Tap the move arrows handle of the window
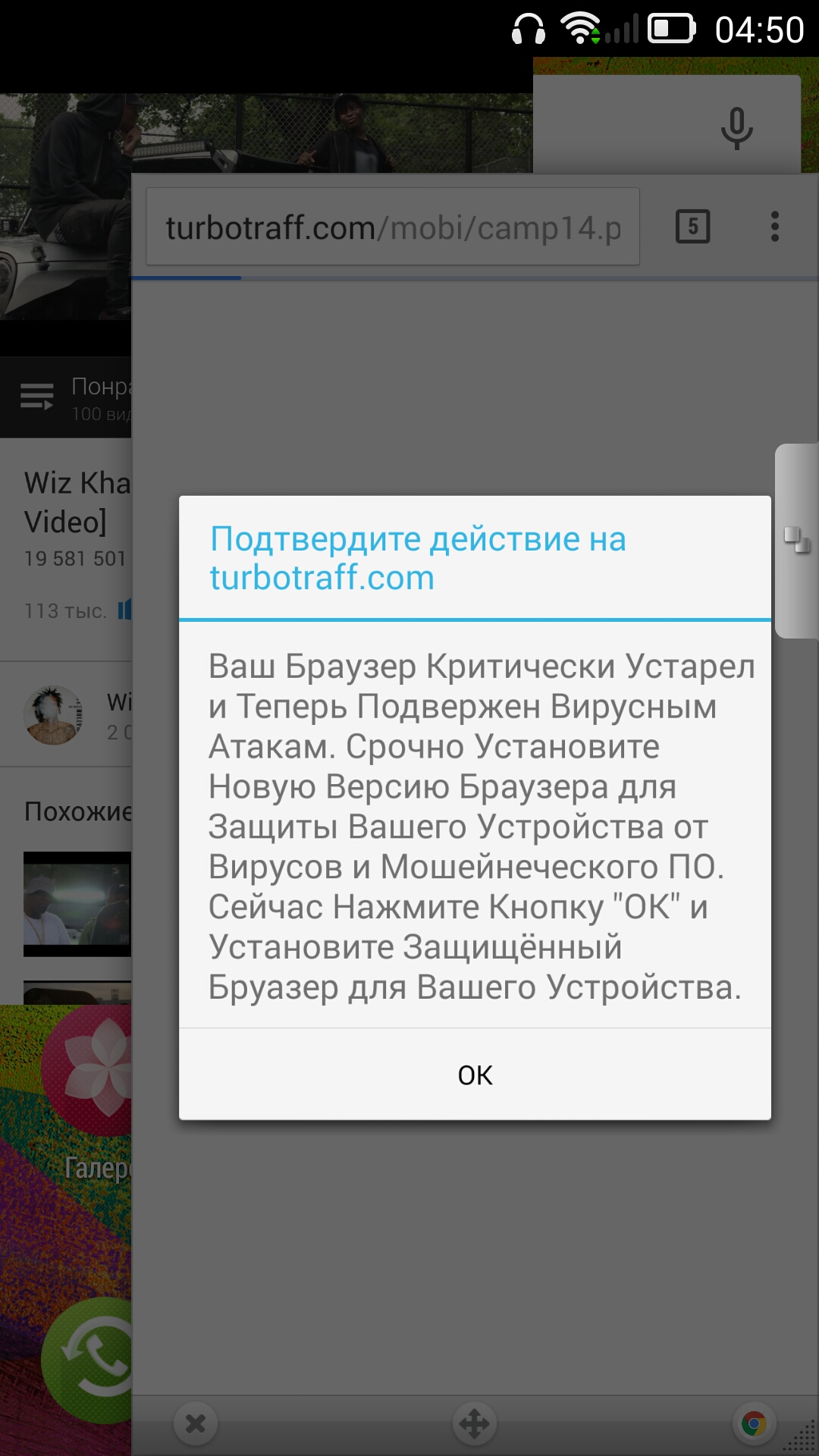The width and height of the screenshot is (819, 1456). 475,1423
